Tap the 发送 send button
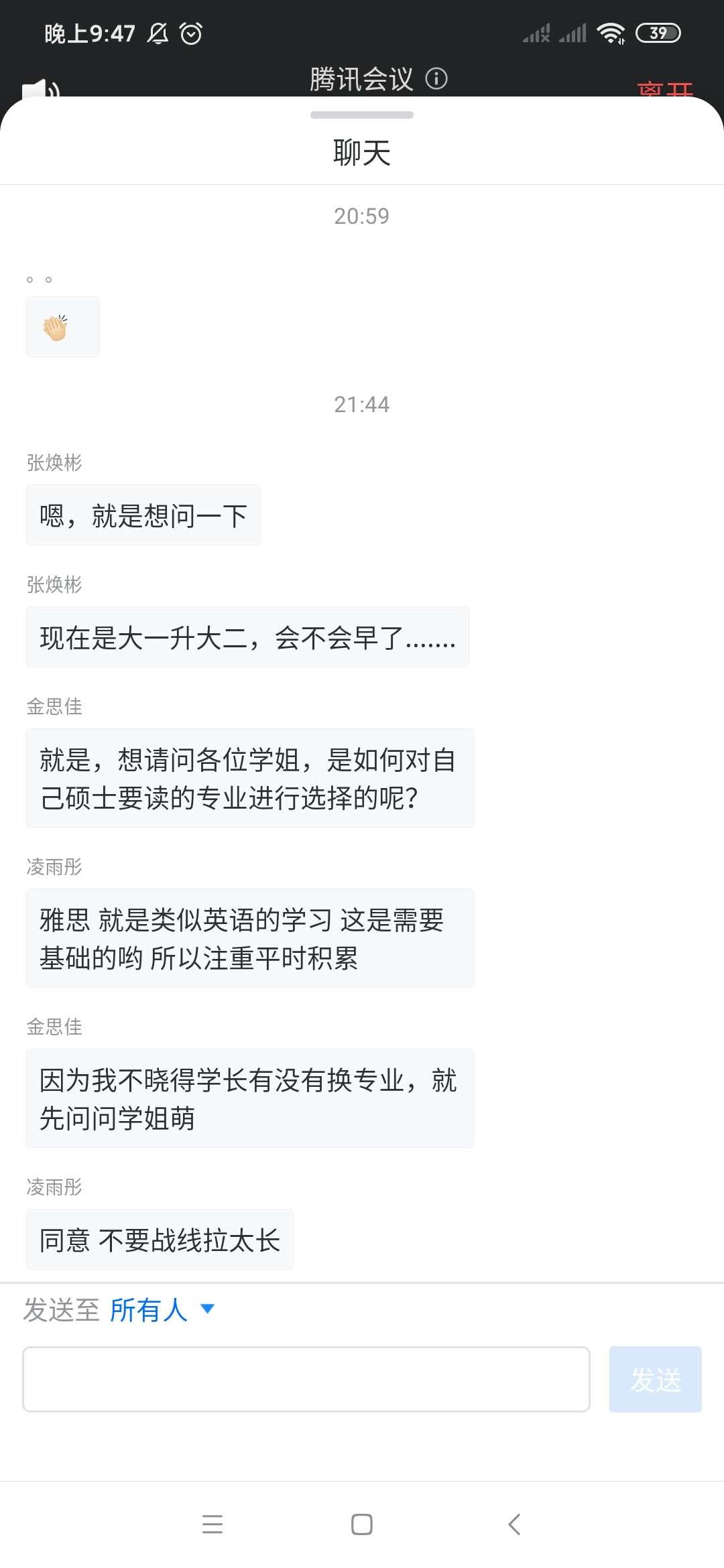Viewport: 724px width, 1568px height. pyautogui.click(x=655, y=1379)
